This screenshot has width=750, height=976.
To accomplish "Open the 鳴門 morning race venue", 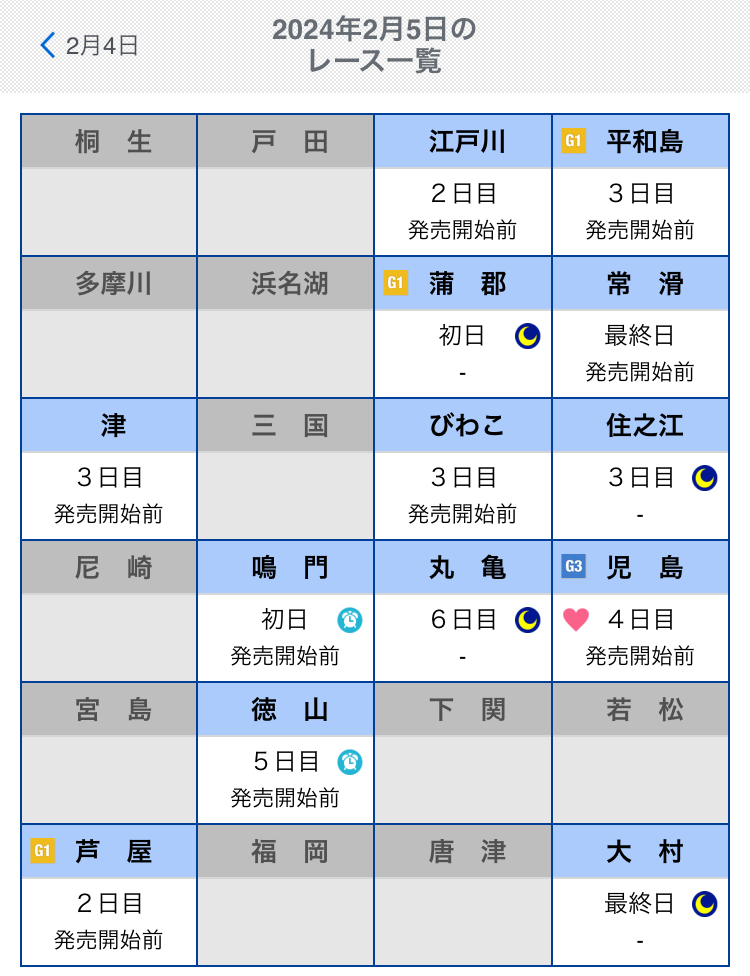I will coord(286,611).
